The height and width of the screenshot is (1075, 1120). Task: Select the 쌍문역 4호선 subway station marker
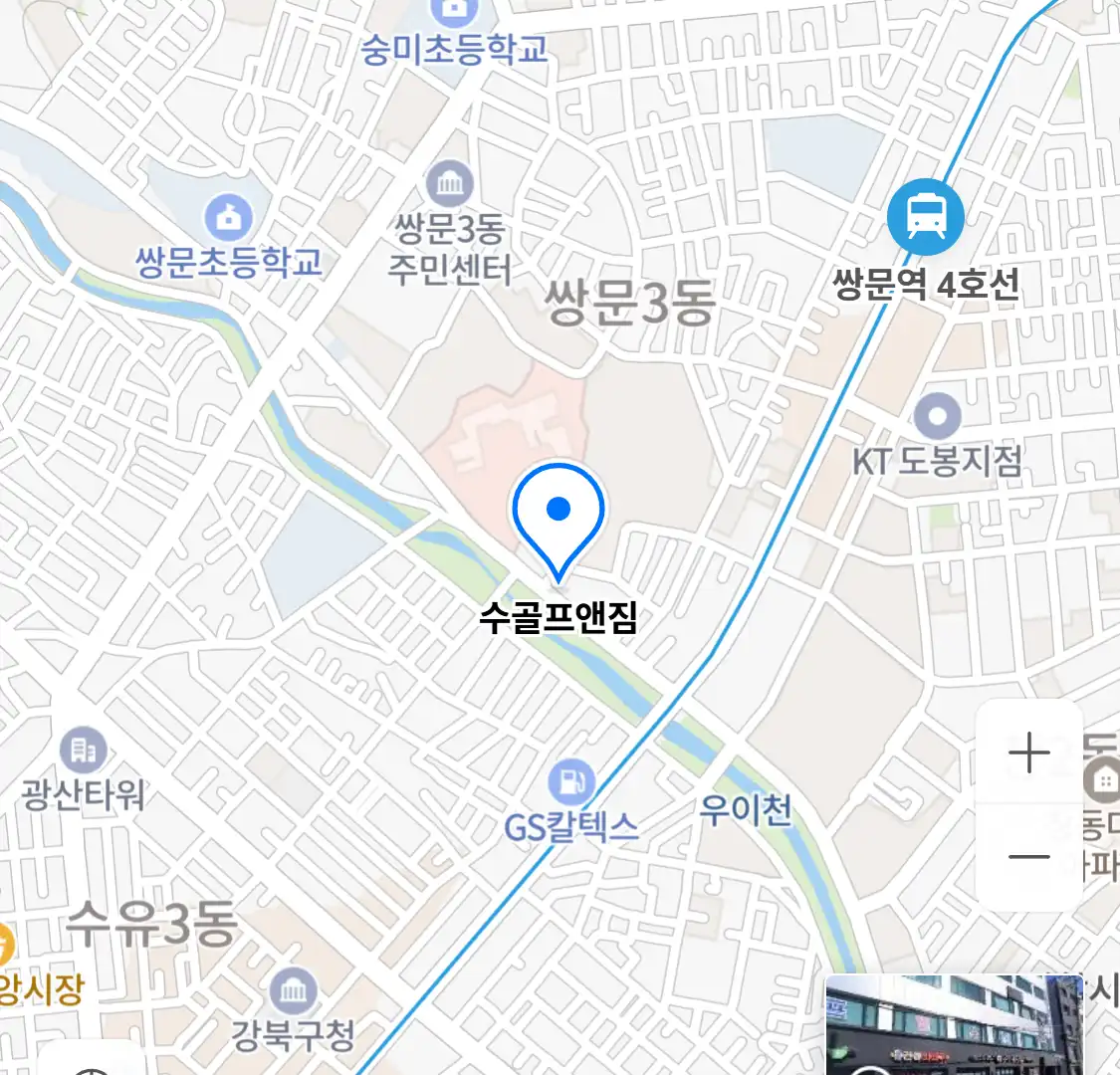(926, 217)
